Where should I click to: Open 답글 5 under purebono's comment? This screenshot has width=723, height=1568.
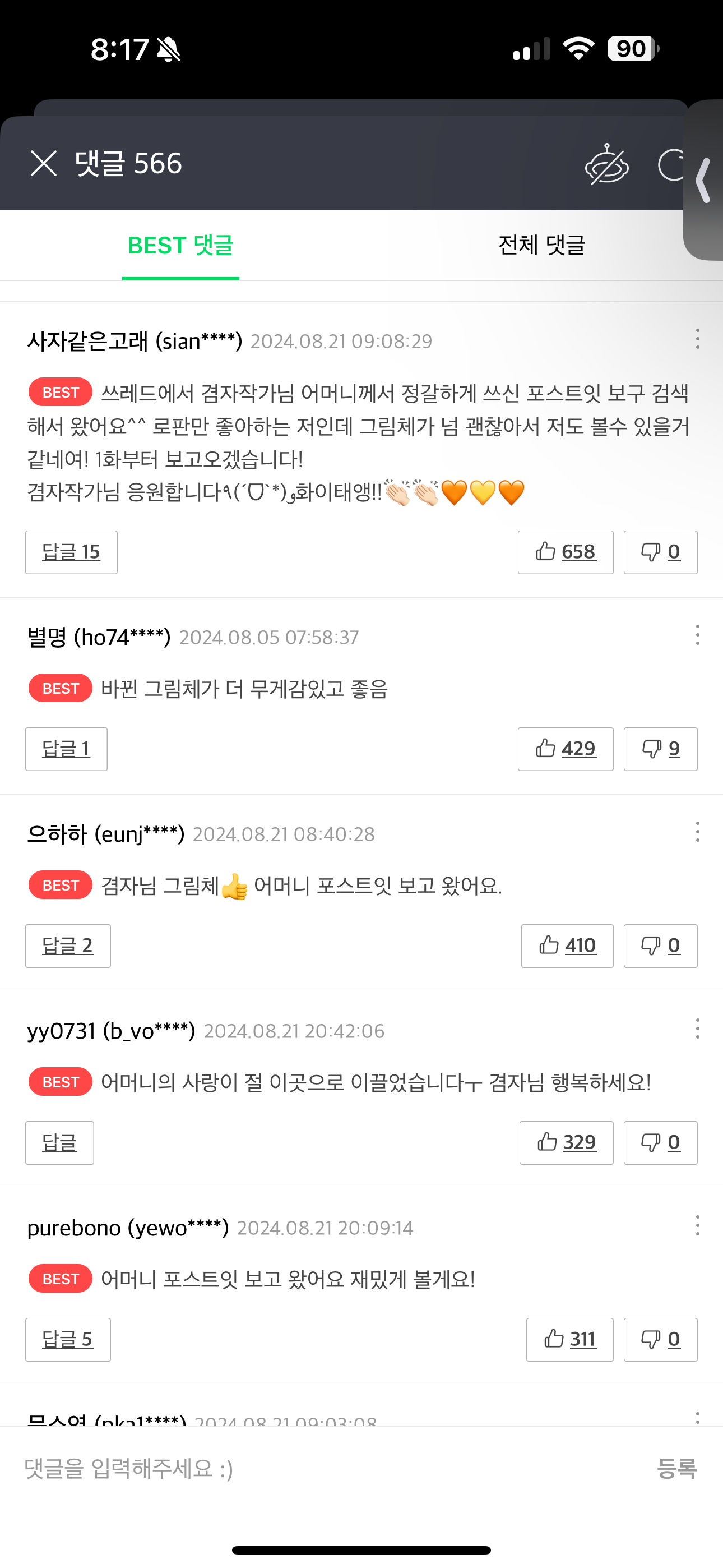tap(68, 1339)
